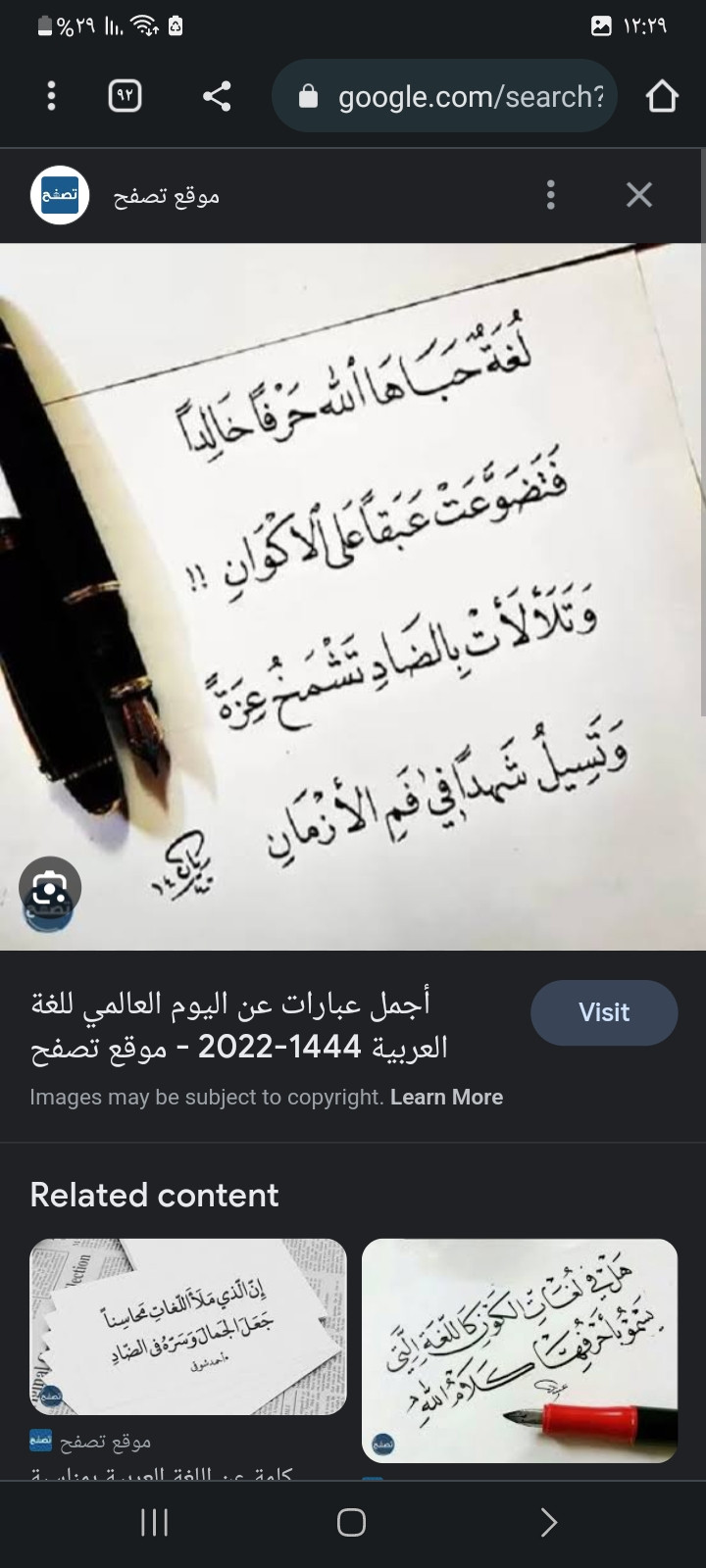Open the Learn More copyright link

click(446, 1098)
